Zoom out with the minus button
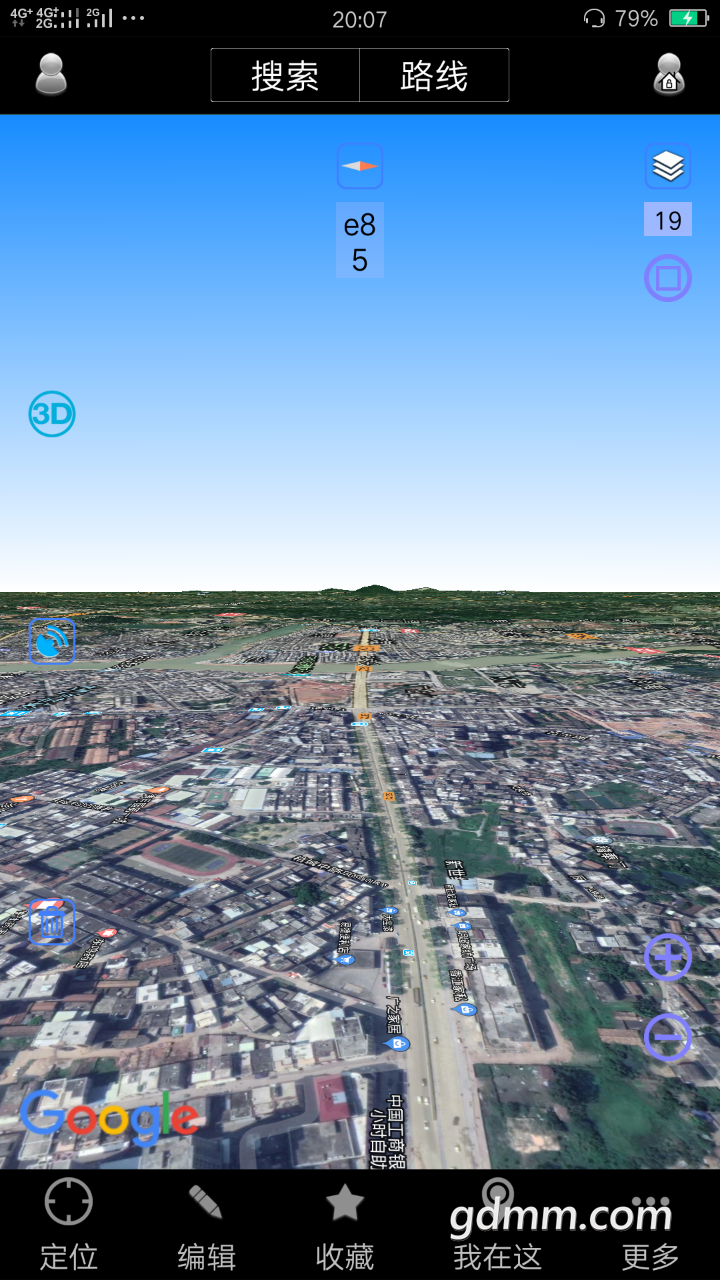720x1280 pixels. click(x=667, y=1037)
